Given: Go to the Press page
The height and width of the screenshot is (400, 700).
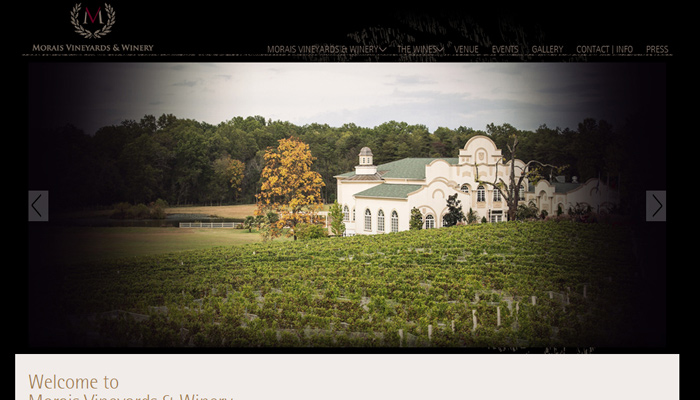Looking at the screenshot, I should [x=657, y=49].
